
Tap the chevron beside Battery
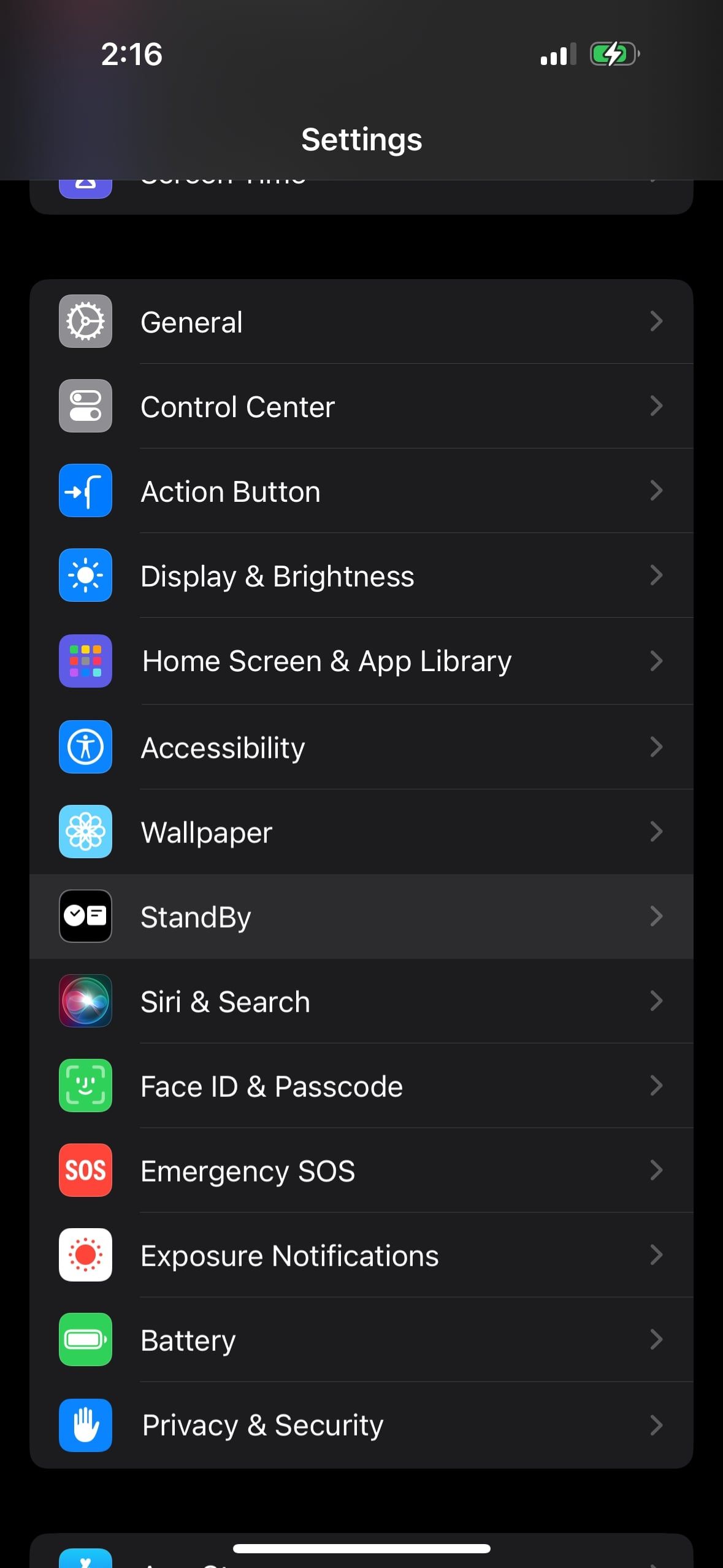(x=657, y=1340)
